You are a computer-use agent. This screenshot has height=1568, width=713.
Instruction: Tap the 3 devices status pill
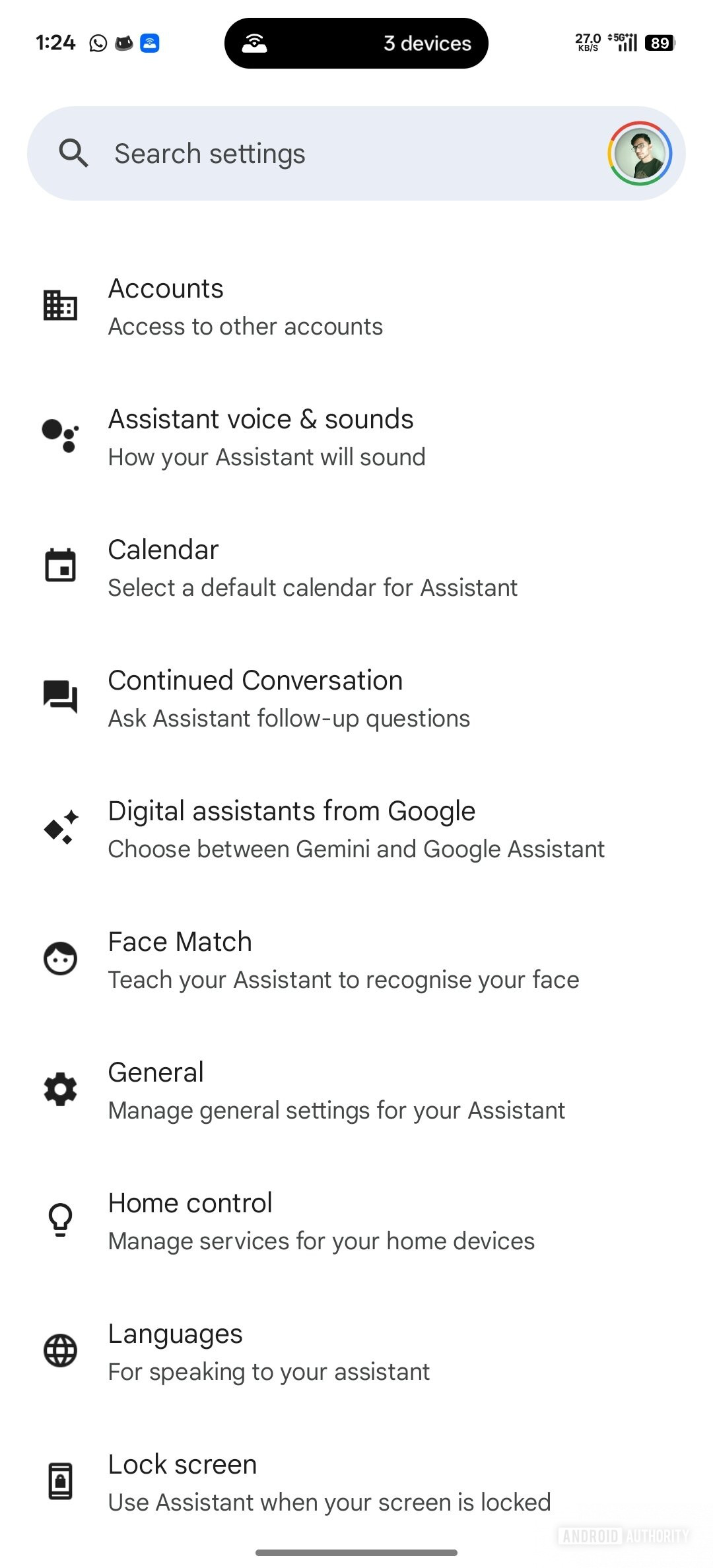pyautogui.click(x=356, y=43)
